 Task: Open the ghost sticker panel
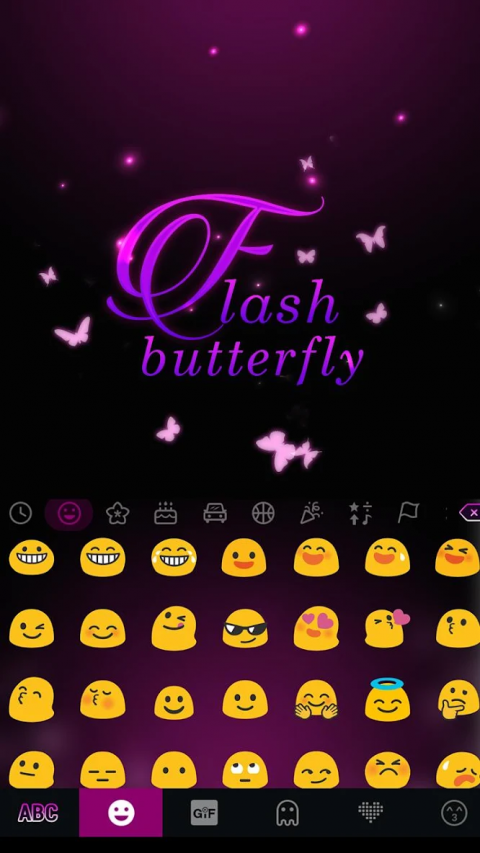click(x=287, y=813)
